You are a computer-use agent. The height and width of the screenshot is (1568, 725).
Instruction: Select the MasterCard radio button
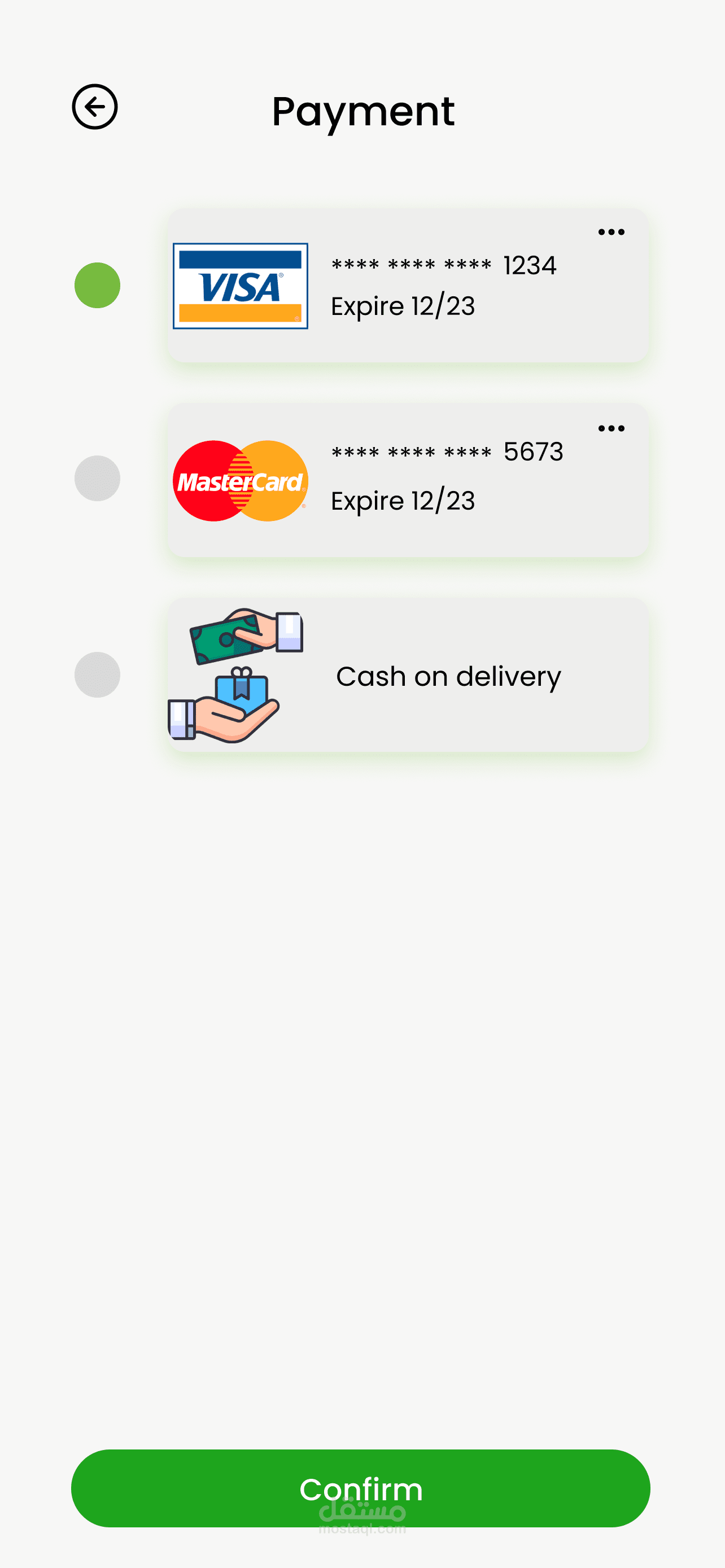97,479
